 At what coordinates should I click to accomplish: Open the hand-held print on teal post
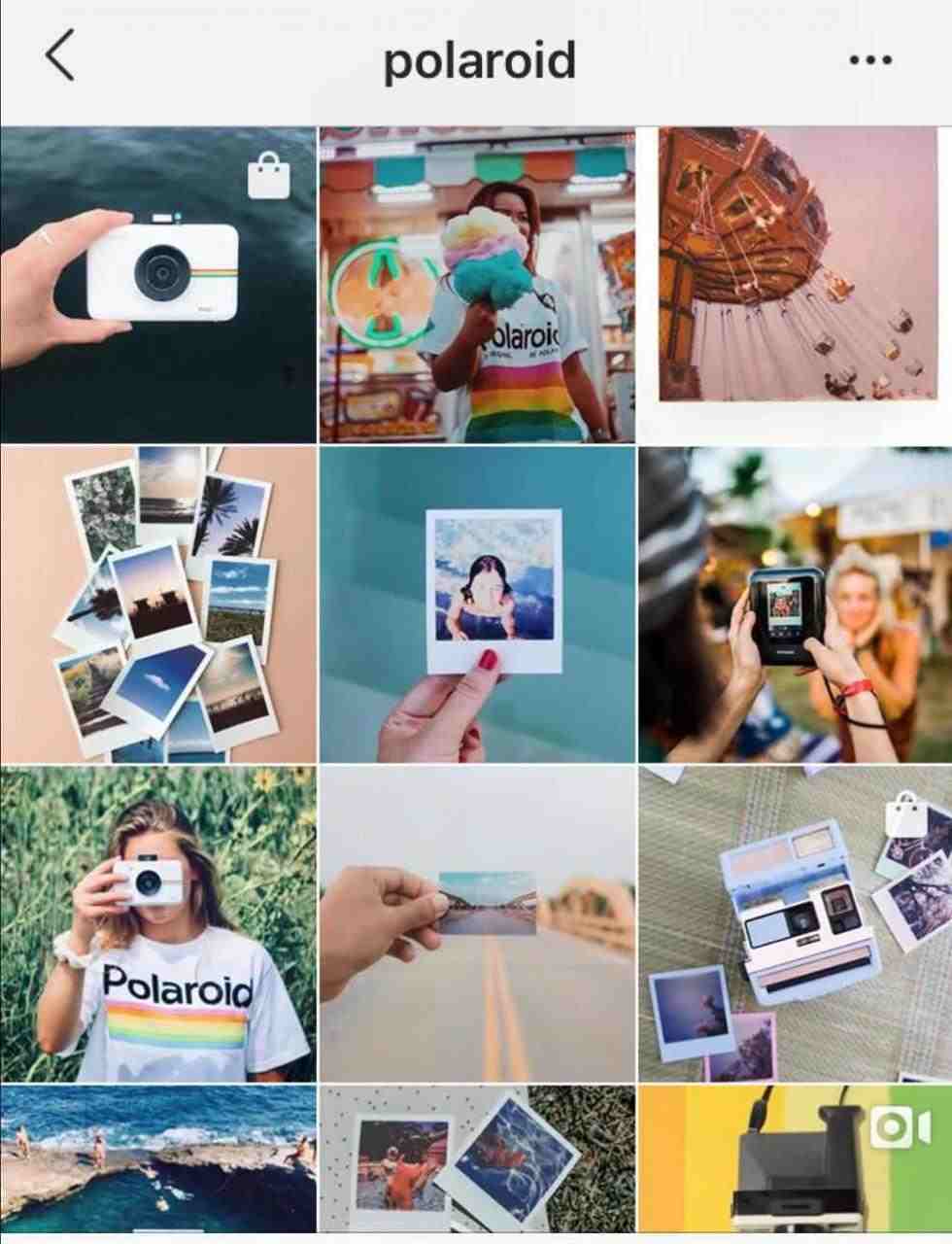(x=477, y=604)
